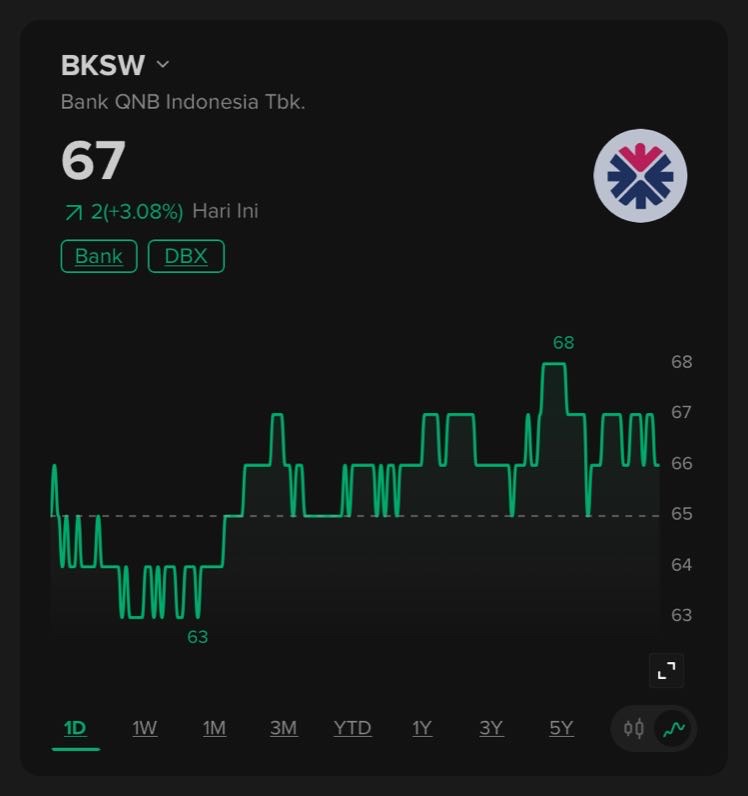The image size is (748, 796).
Task: Show the 3M price history
Action: pos(283,728)
